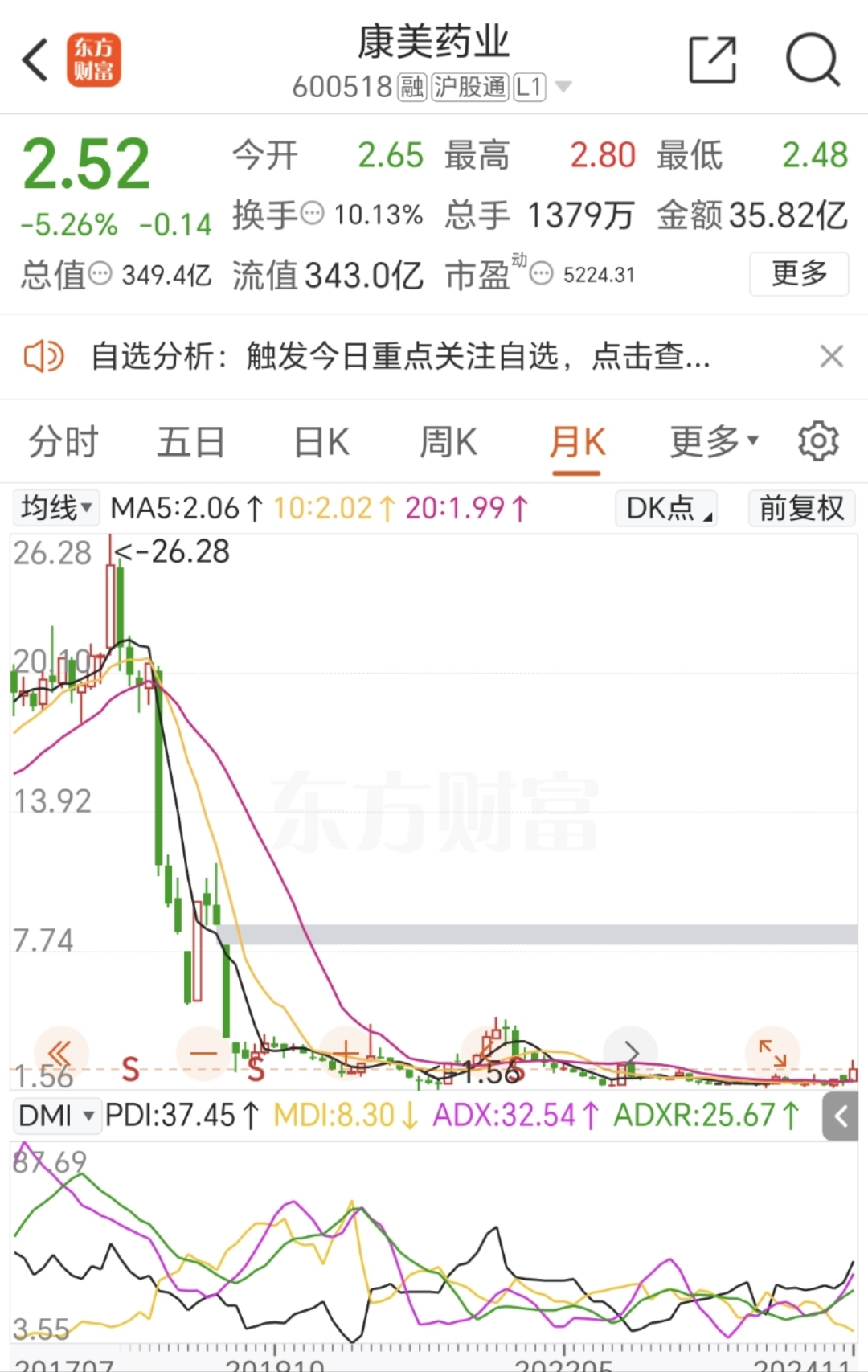Expand the 均线 indicator dropdown
The image size is (868, 1372).
(x=55, y=508)
